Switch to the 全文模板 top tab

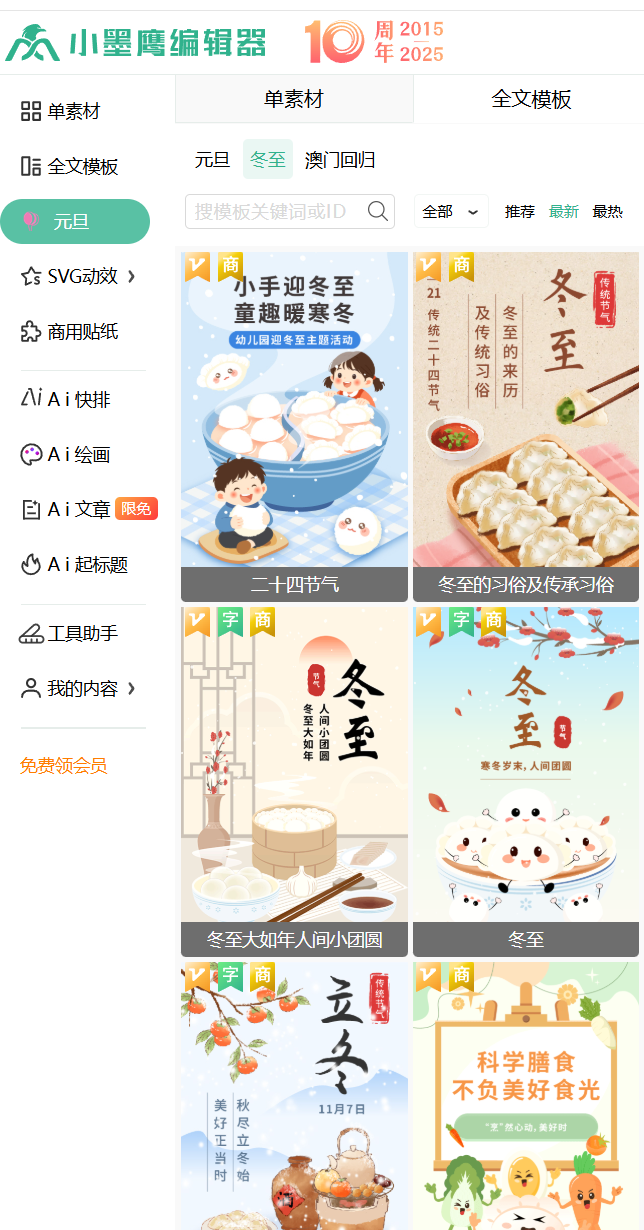coord(530,99)
